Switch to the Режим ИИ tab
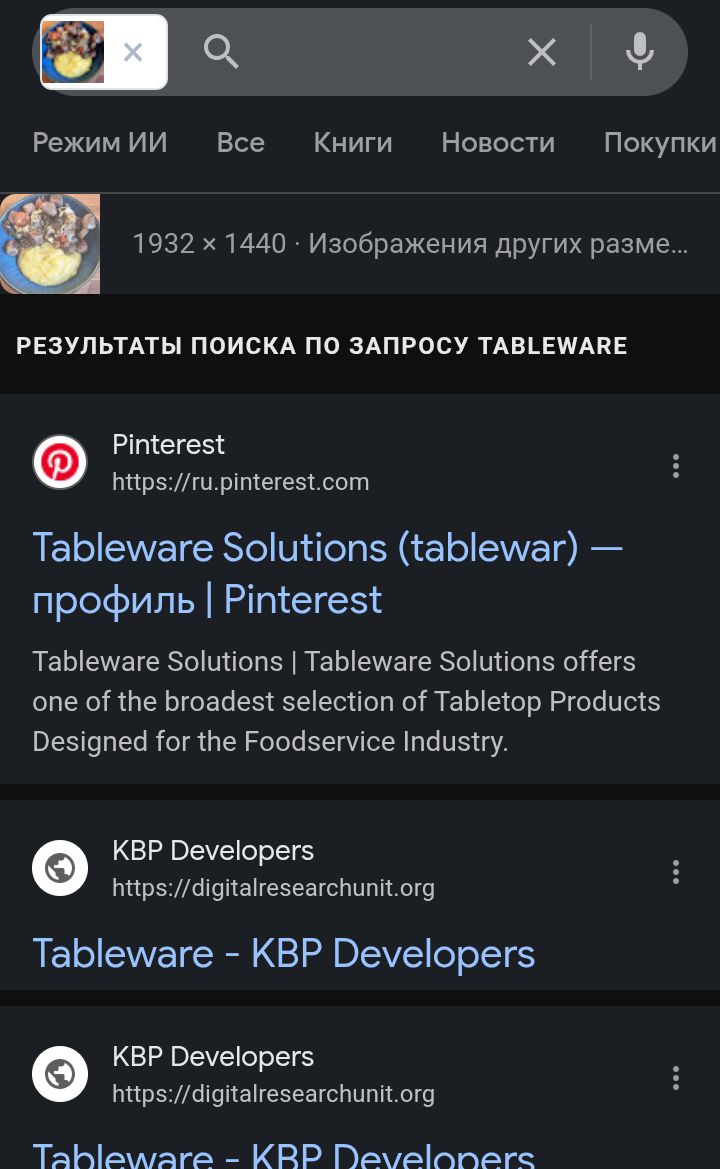 pyautogui.click(x=100, y=142)
